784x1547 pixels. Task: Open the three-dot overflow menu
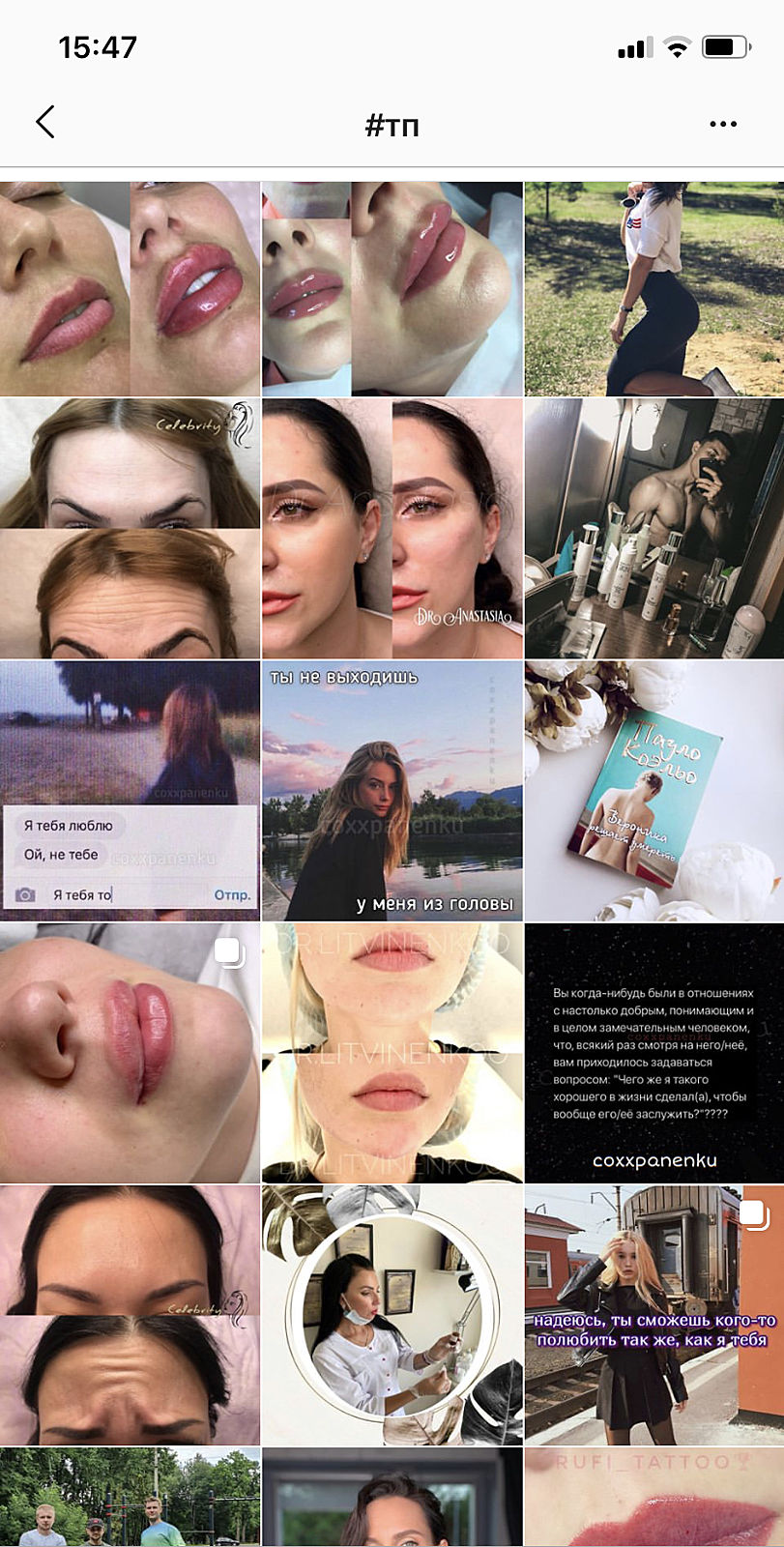723,124
